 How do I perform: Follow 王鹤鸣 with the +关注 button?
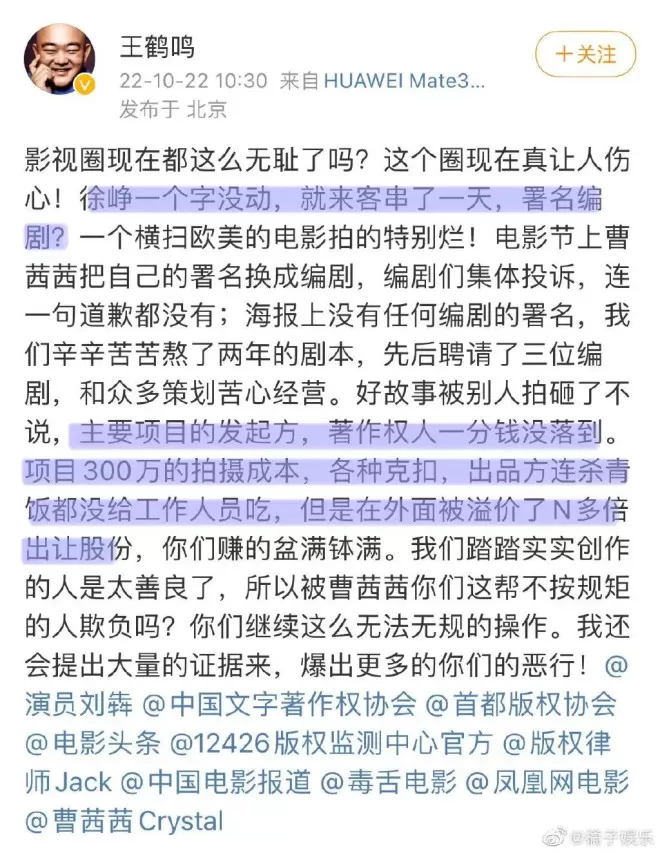[x=585, y=54]
